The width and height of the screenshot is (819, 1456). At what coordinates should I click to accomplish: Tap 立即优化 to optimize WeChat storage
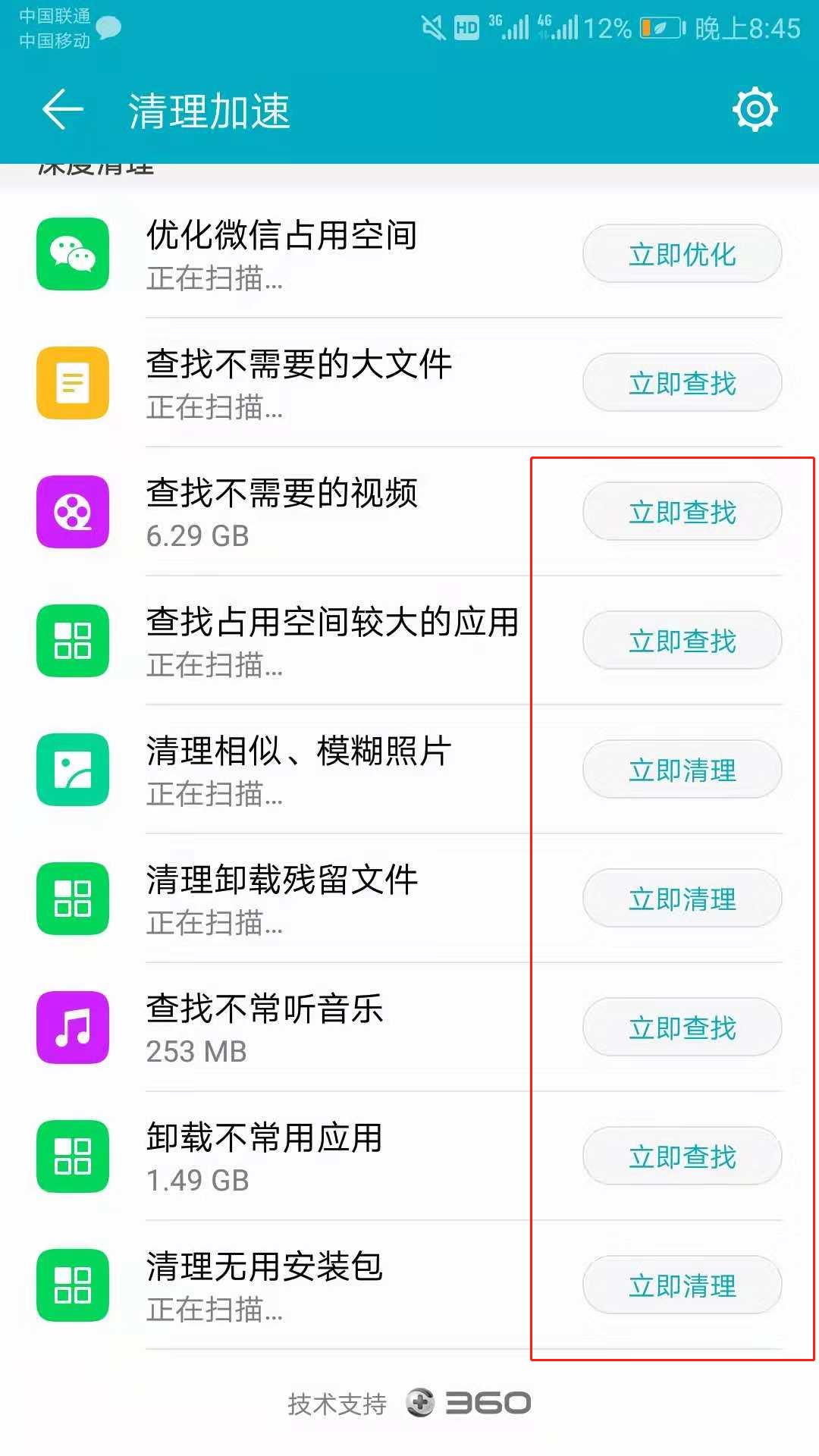681,254
